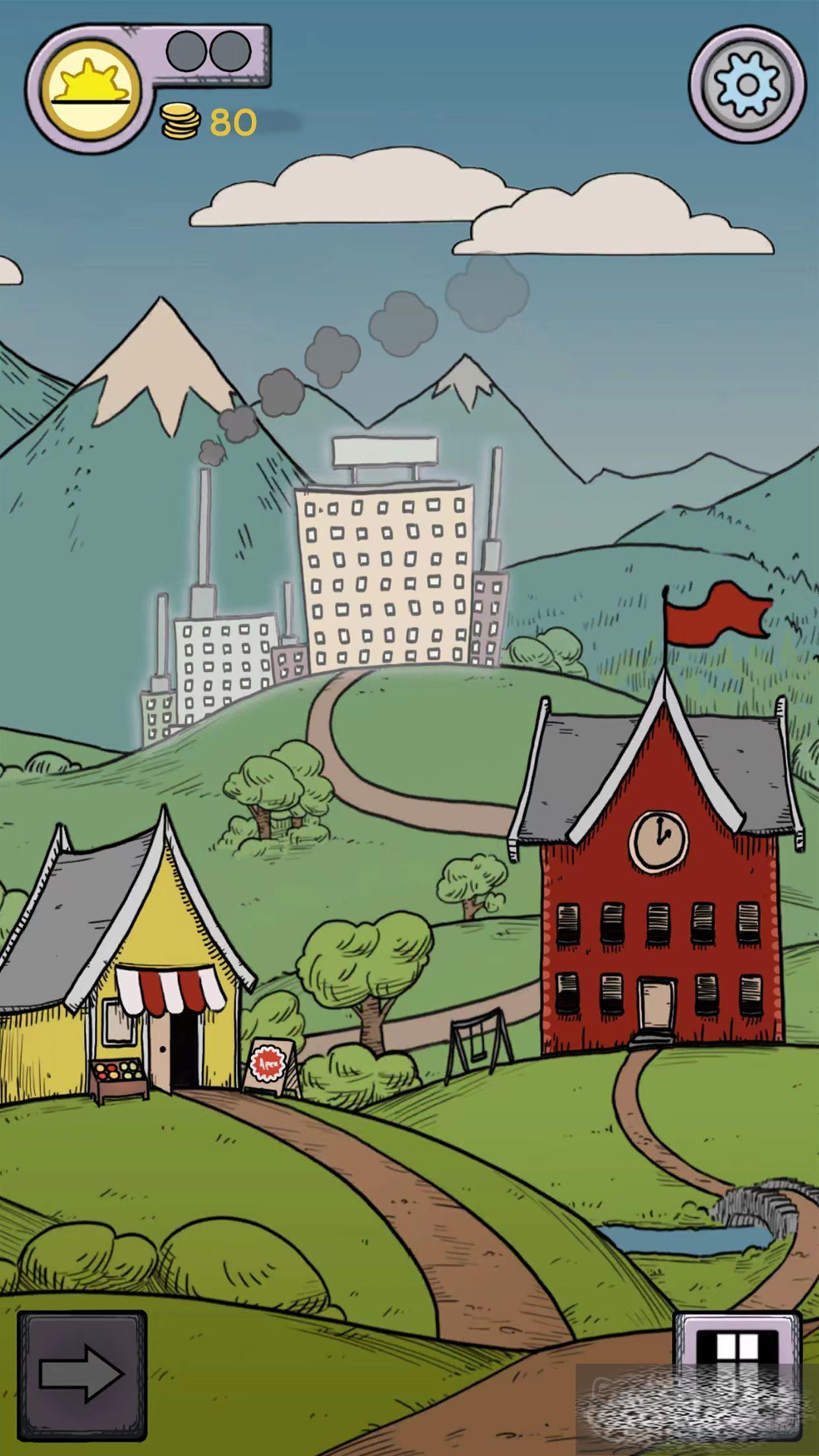Open the settings gear
Image resolution: width=819 pixels, height=1456 pixels.
(747, 84)
